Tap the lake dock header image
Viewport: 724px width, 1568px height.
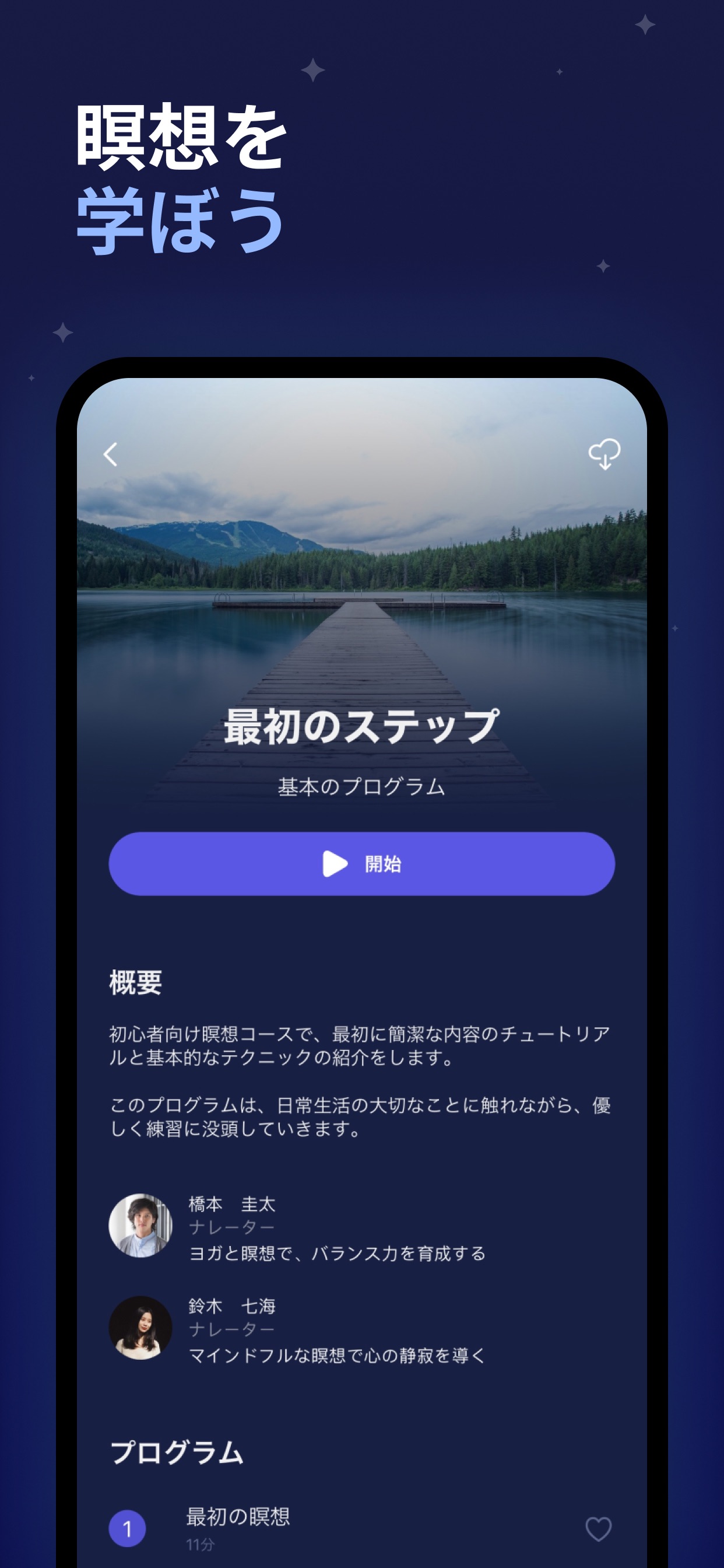[361, 578]
